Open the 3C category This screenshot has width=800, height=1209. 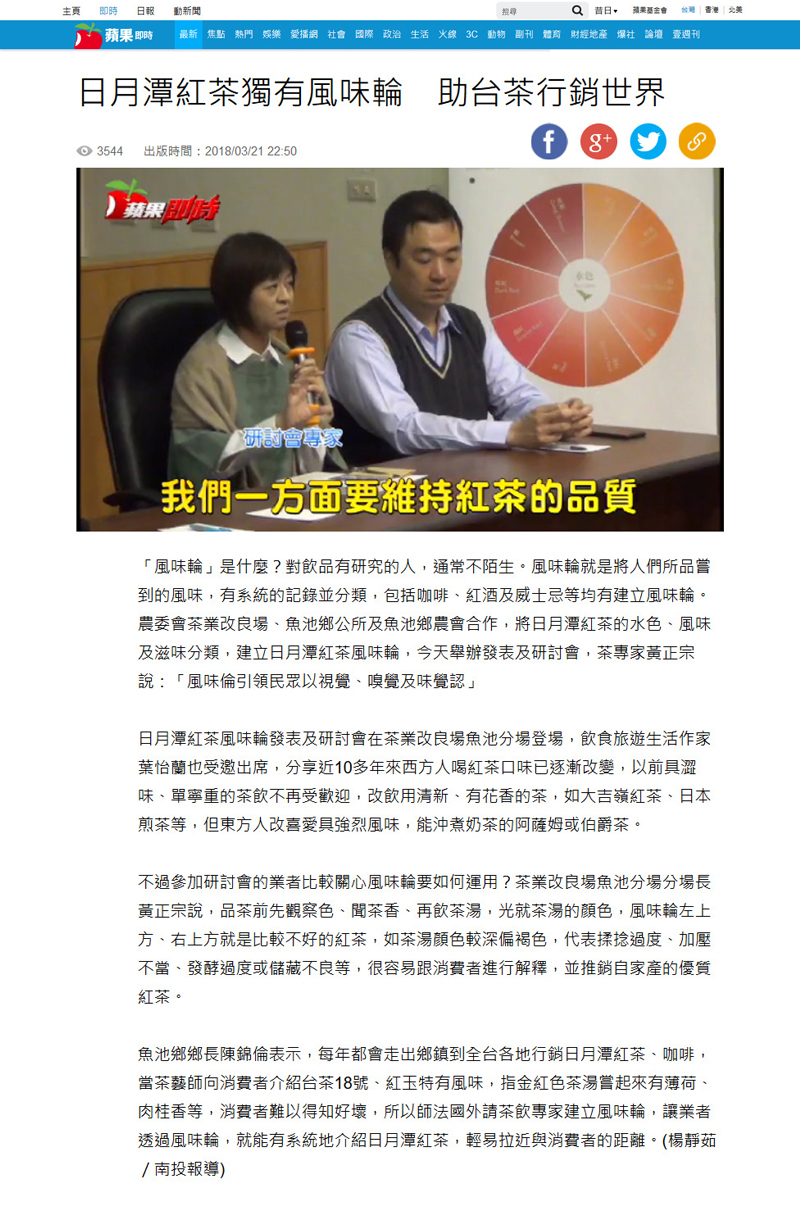coord(471,34)
